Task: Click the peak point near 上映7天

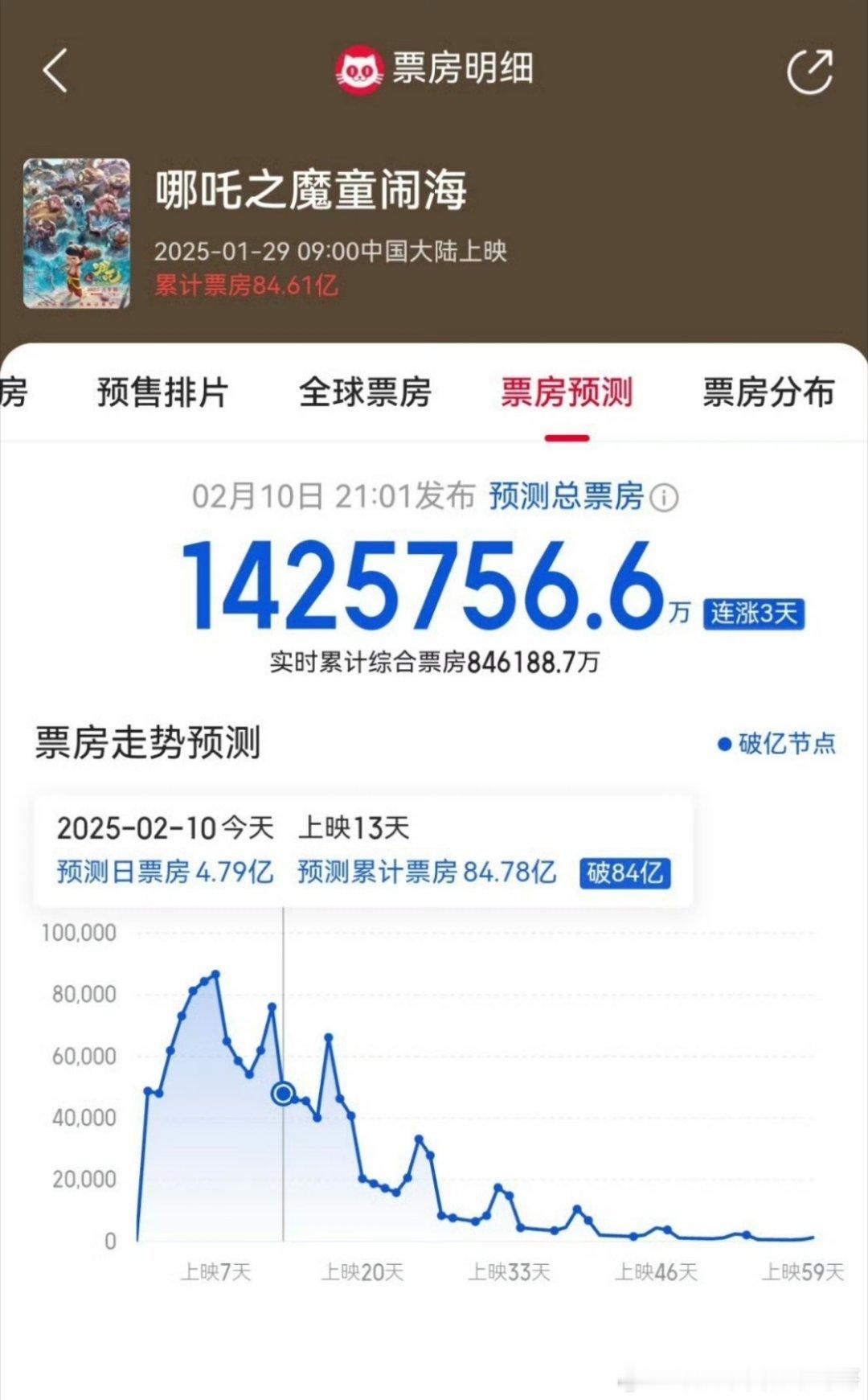Action: pos(215,973)
